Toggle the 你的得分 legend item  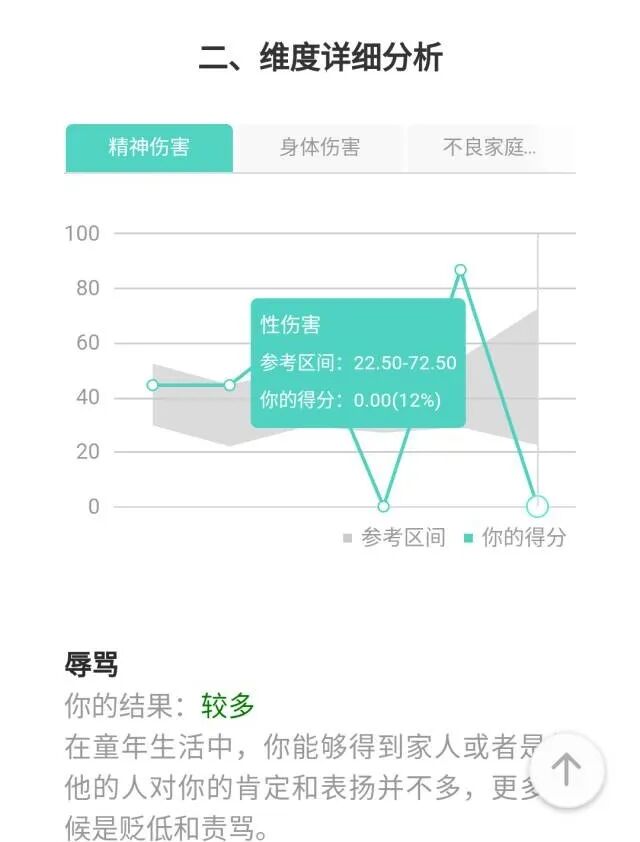[515, 538]
